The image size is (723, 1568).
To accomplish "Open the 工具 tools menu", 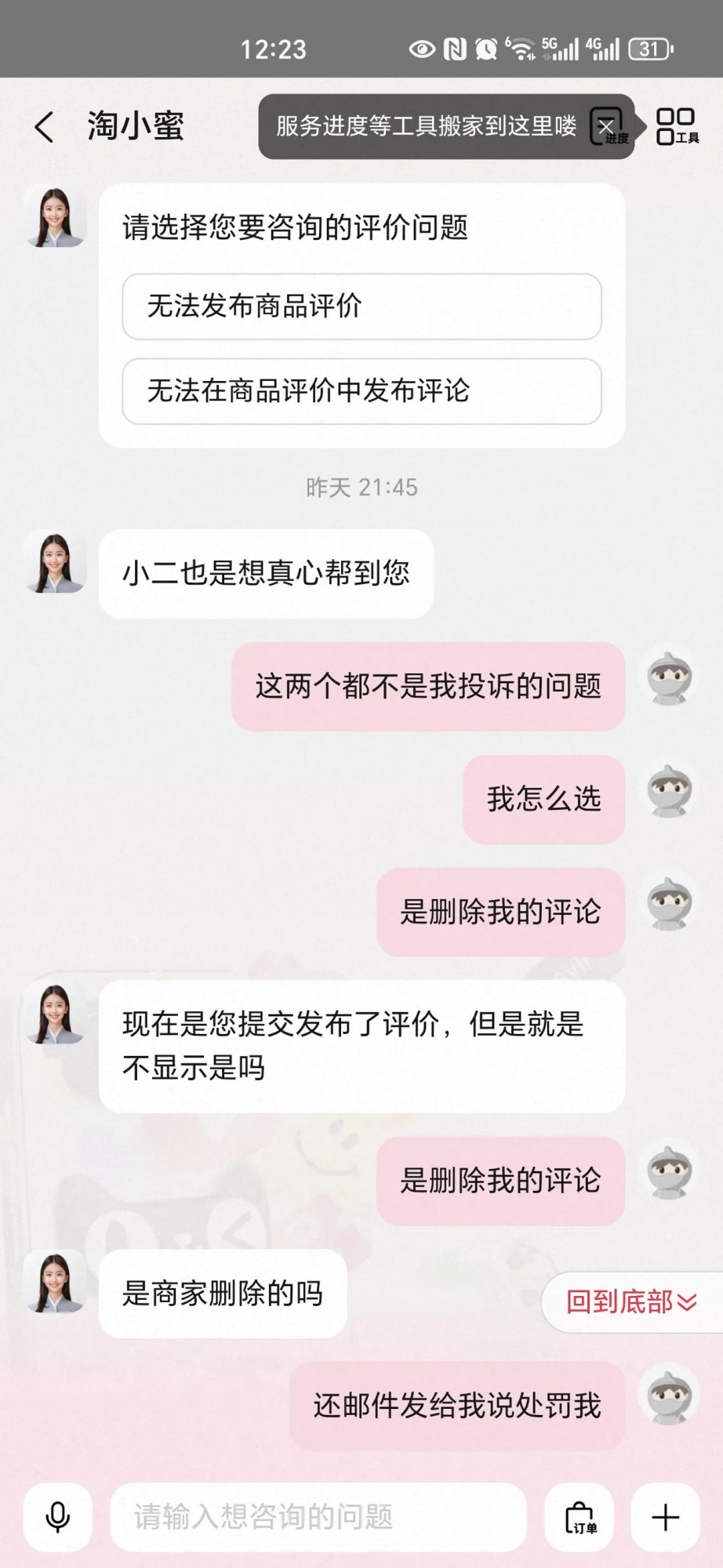I will [677, 127].
